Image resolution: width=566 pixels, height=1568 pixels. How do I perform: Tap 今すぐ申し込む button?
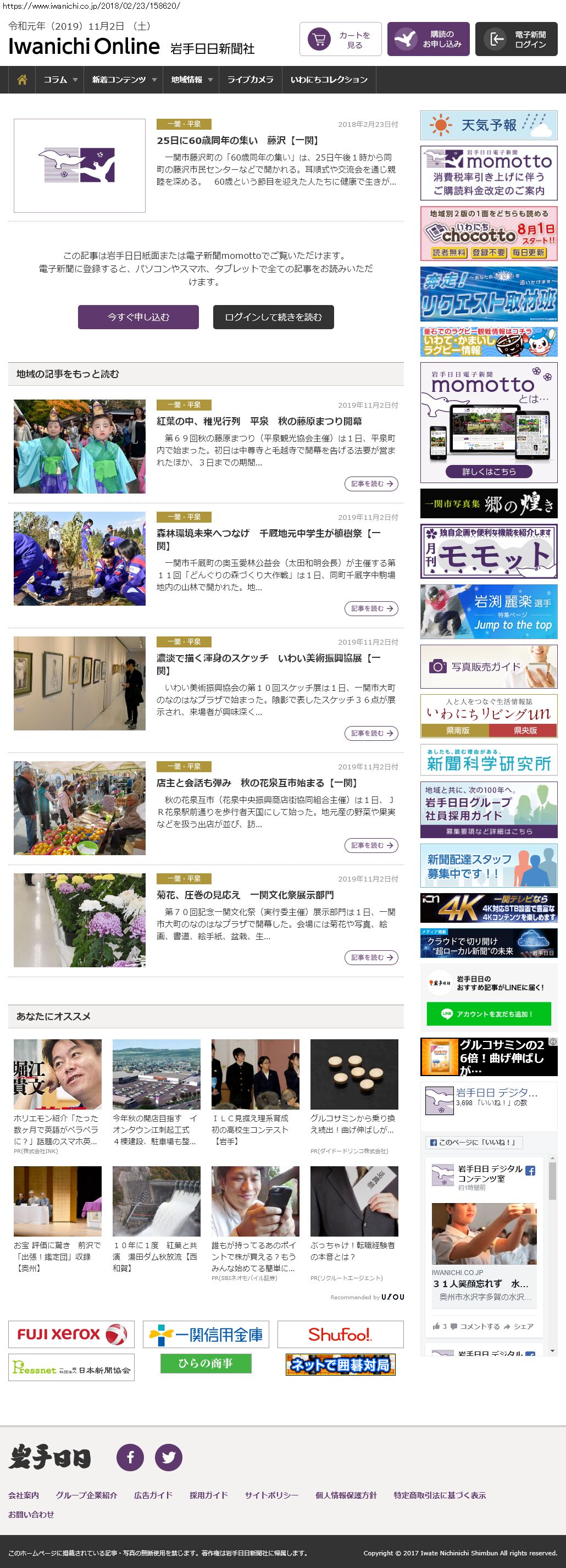[x=138, y=317]
